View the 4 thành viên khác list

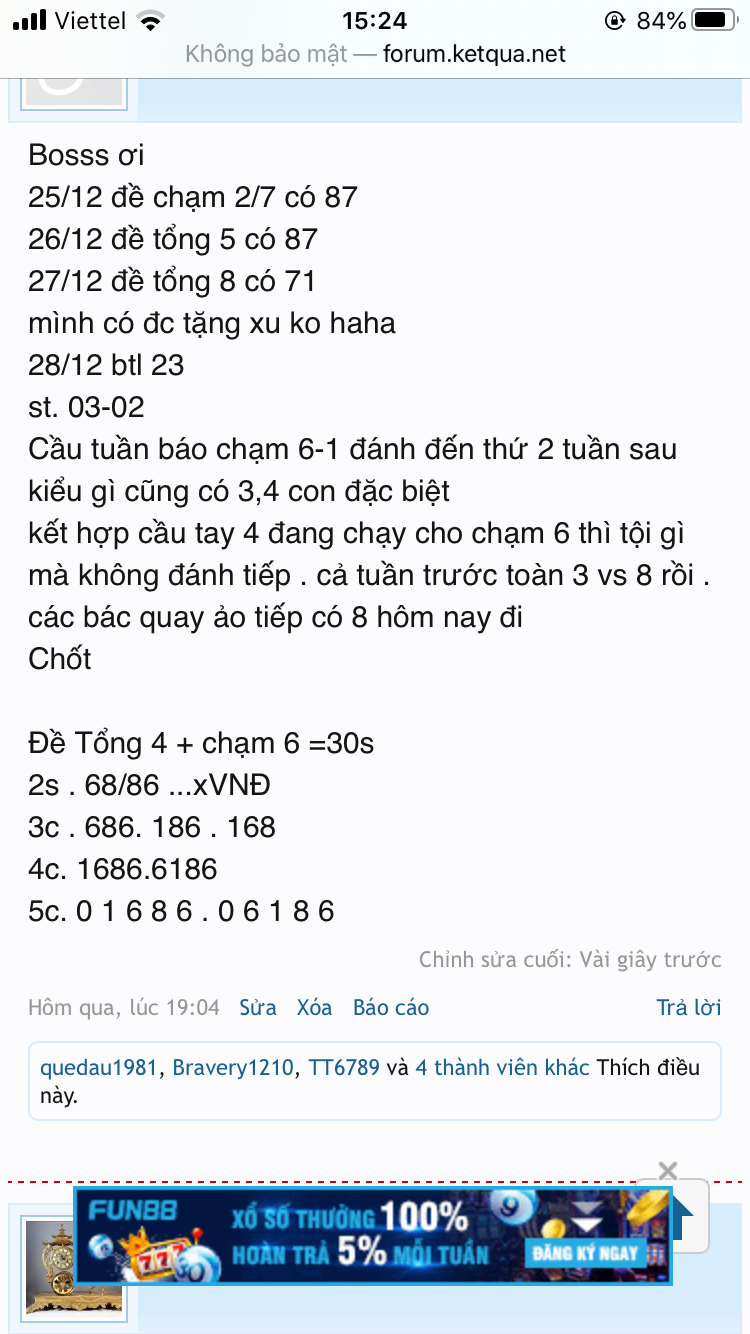(x=502, y=1067)
